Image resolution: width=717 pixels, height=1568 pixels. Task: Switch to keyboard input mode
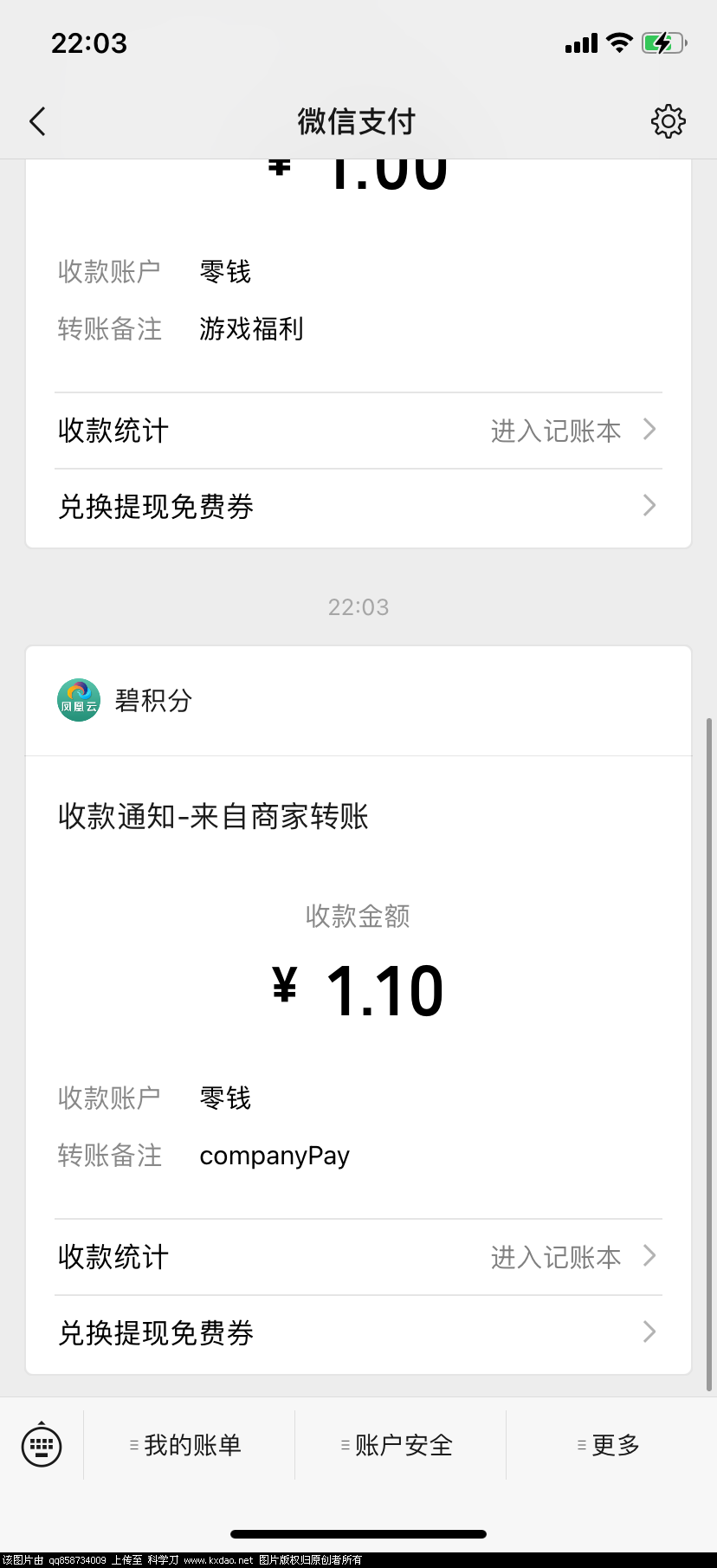click(42, 1444)
